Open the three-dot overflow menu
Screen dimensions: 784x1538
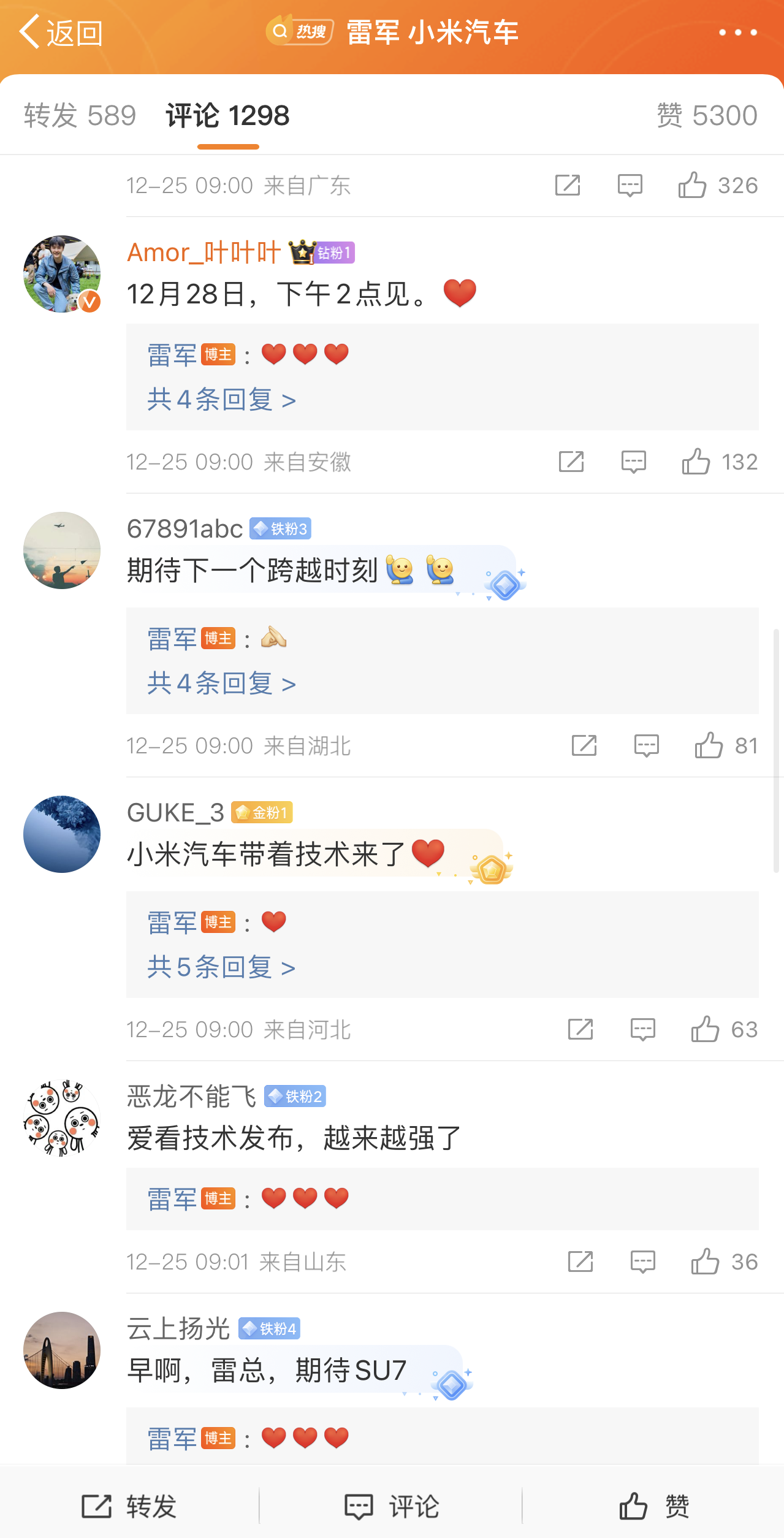[738, 32]
